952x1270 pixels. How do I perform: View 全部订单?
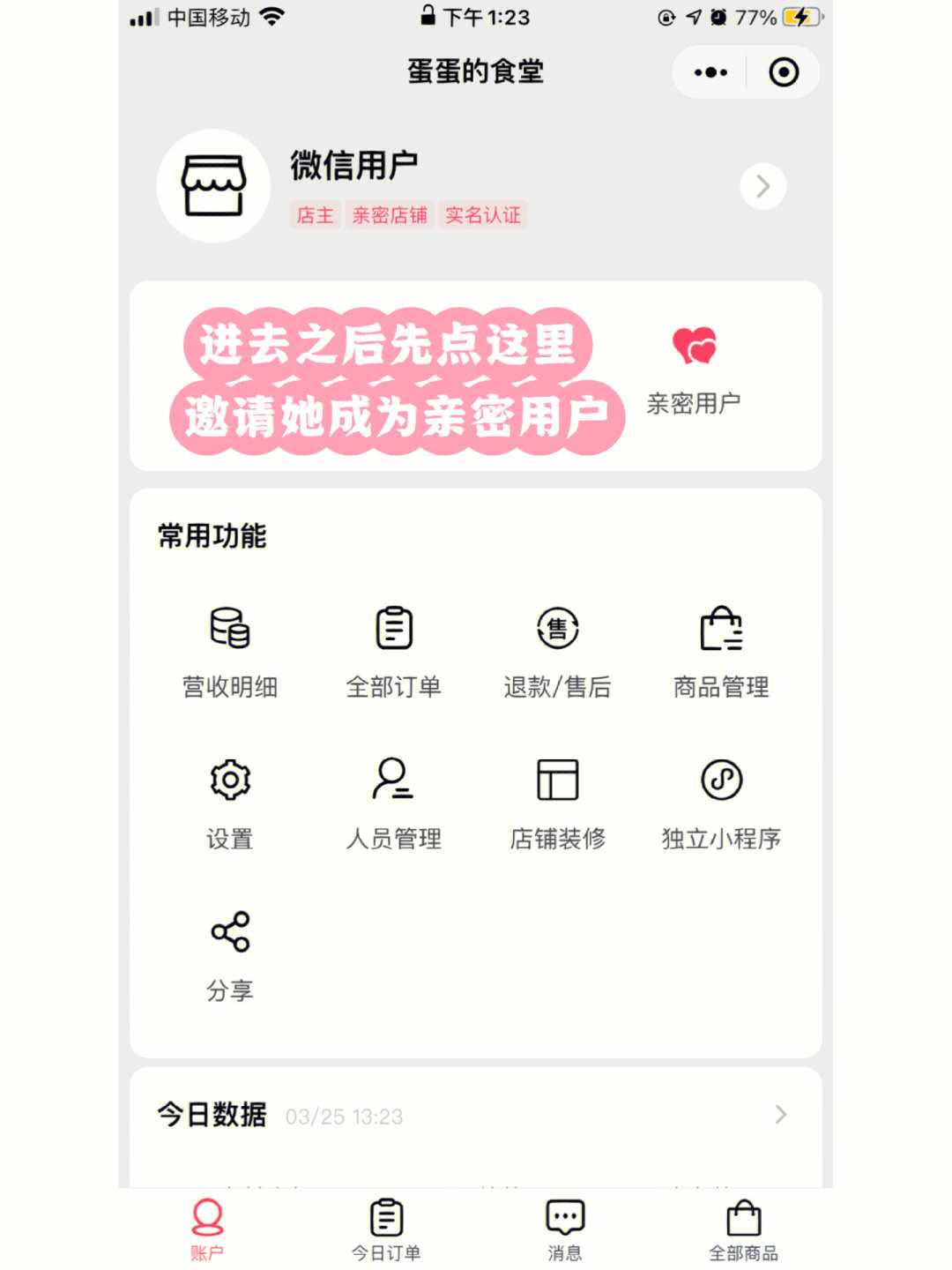[x=393, y=652]
